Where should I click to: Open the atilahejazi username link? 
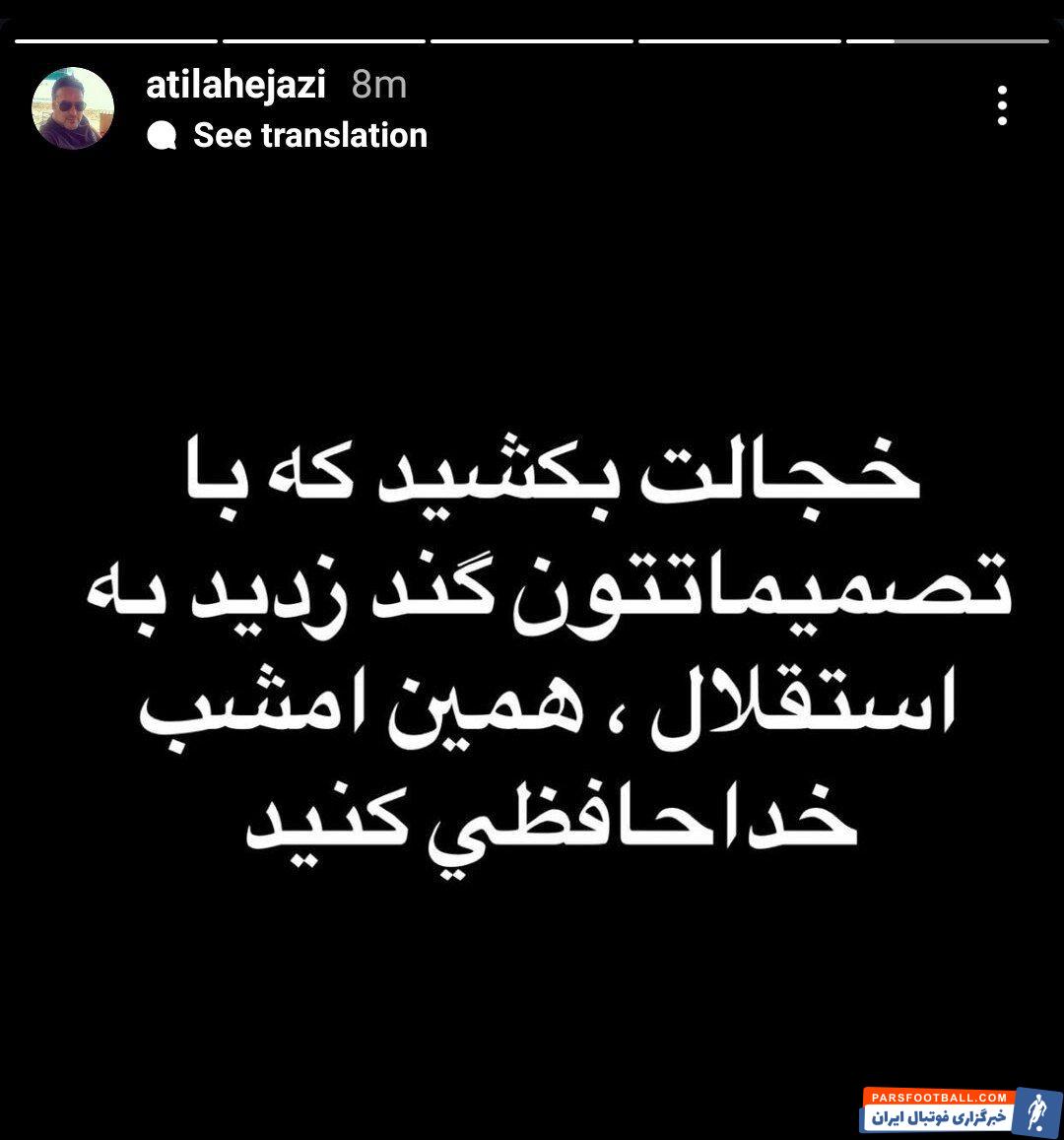[235, 86]
